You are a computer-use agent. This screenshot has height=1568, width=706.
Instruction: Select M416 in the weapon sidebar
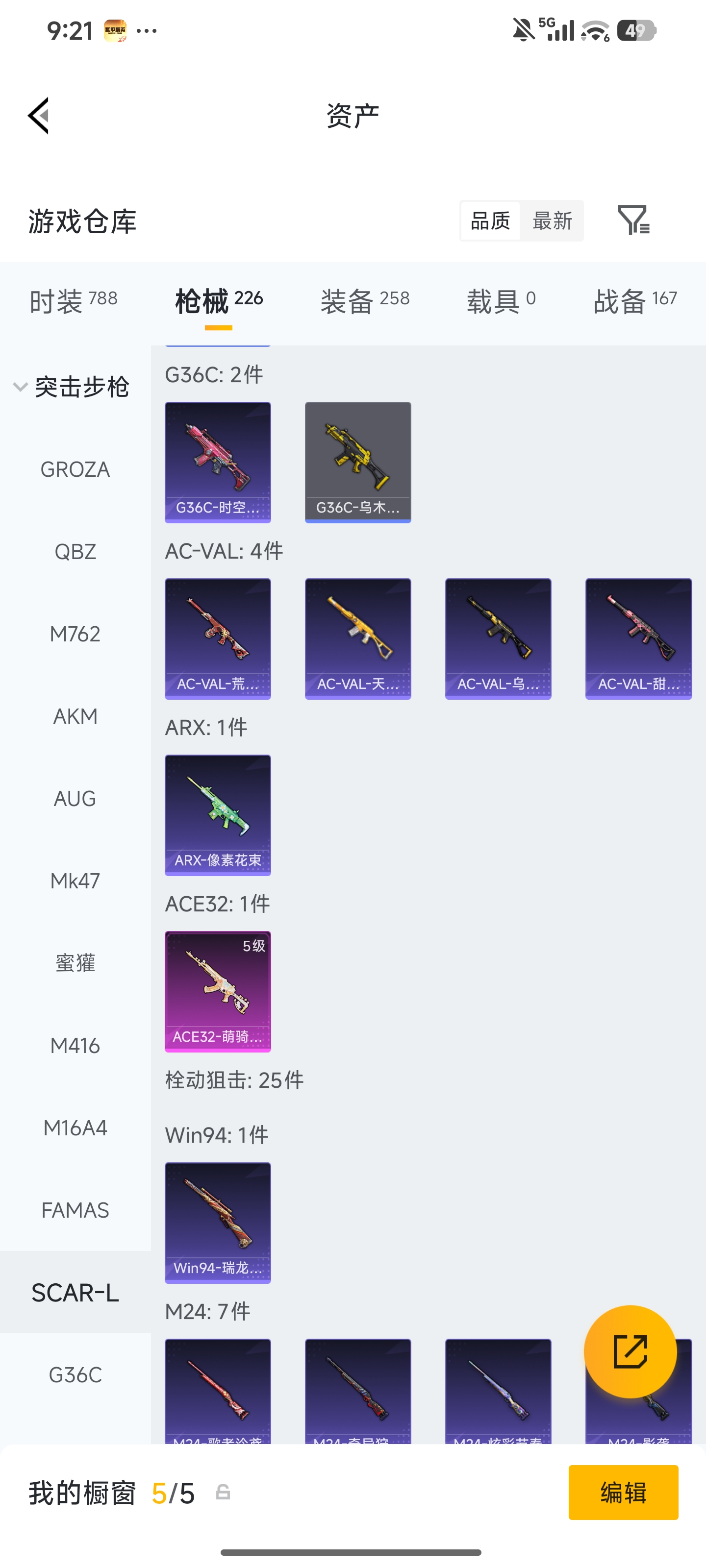(75, 1045)
